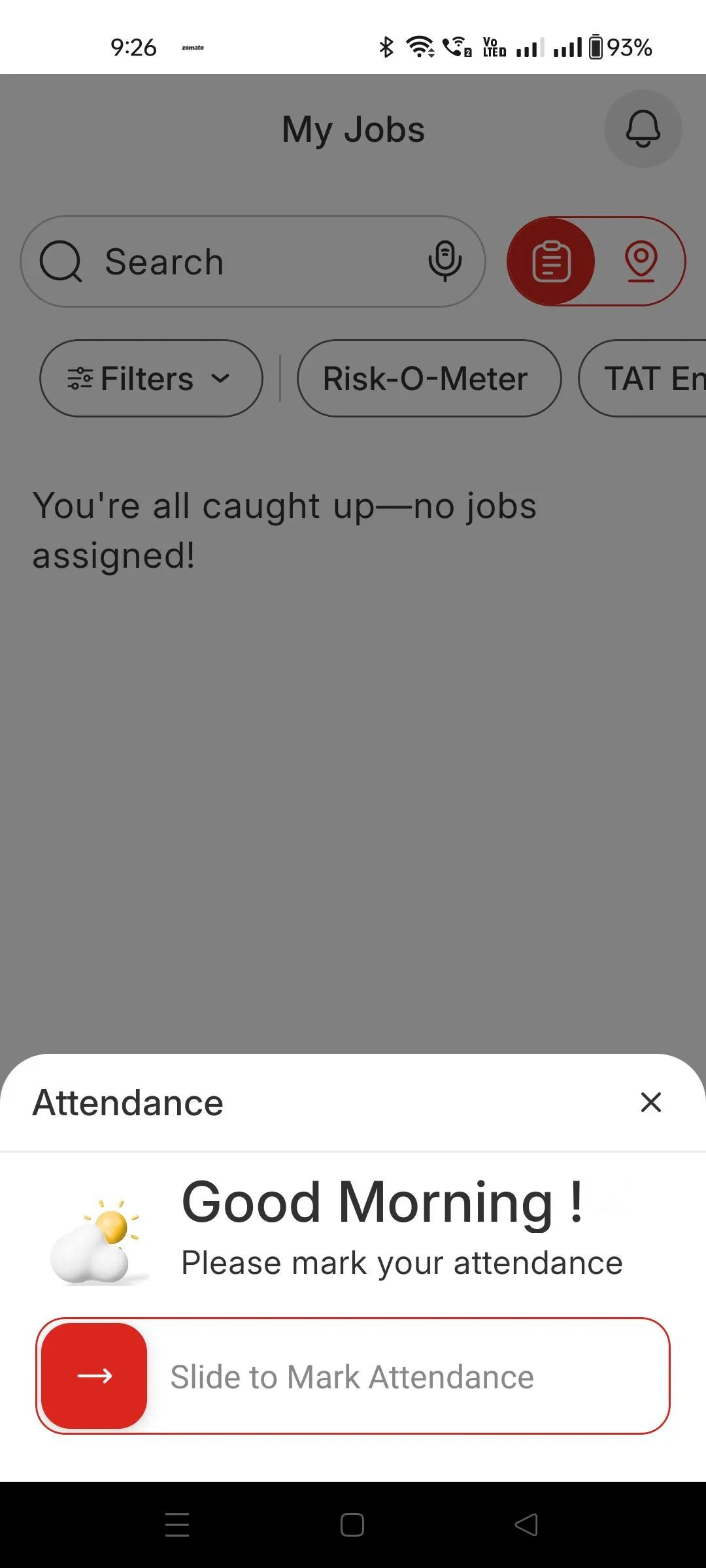Go back using the system back button

(x=526, y=1525)
